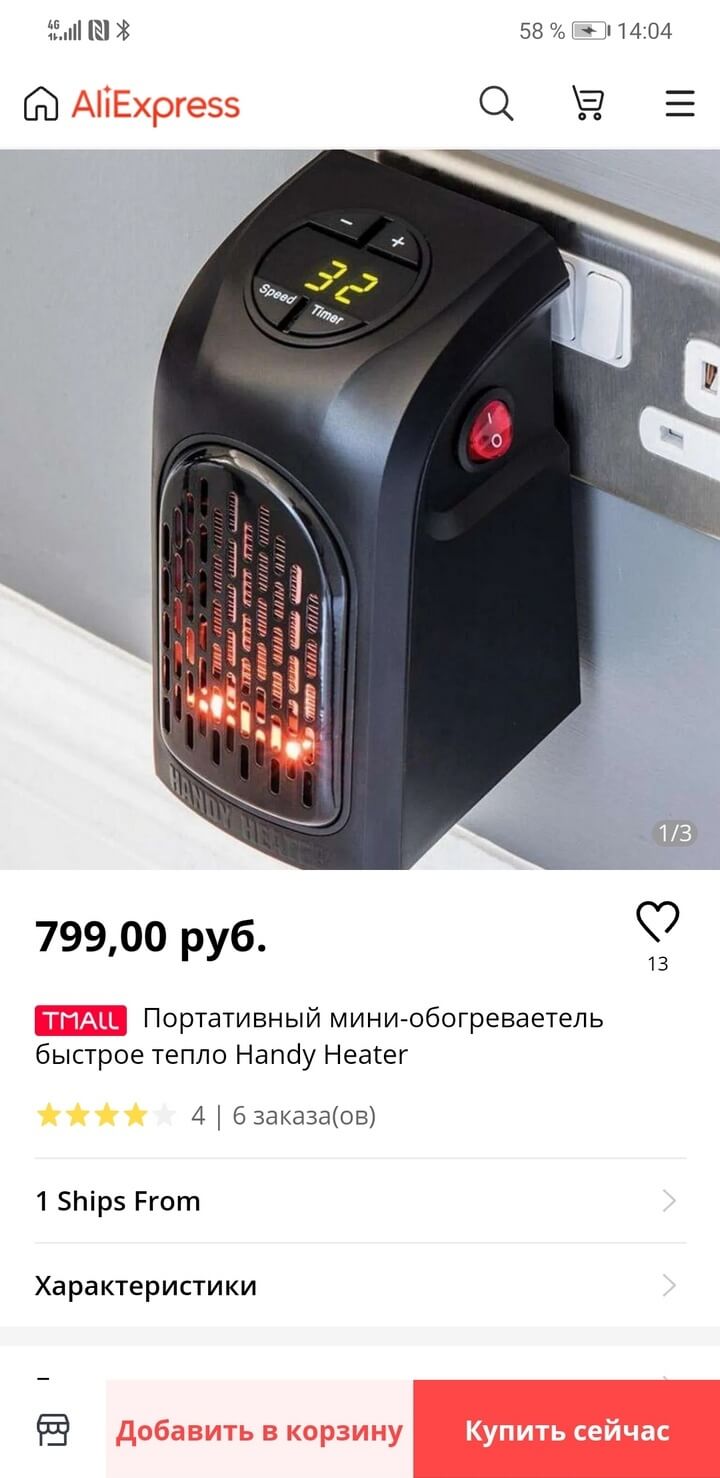The image size is (720, 1478).
Task: Tap Добавить в корзину button
Action: [259, 1430]
